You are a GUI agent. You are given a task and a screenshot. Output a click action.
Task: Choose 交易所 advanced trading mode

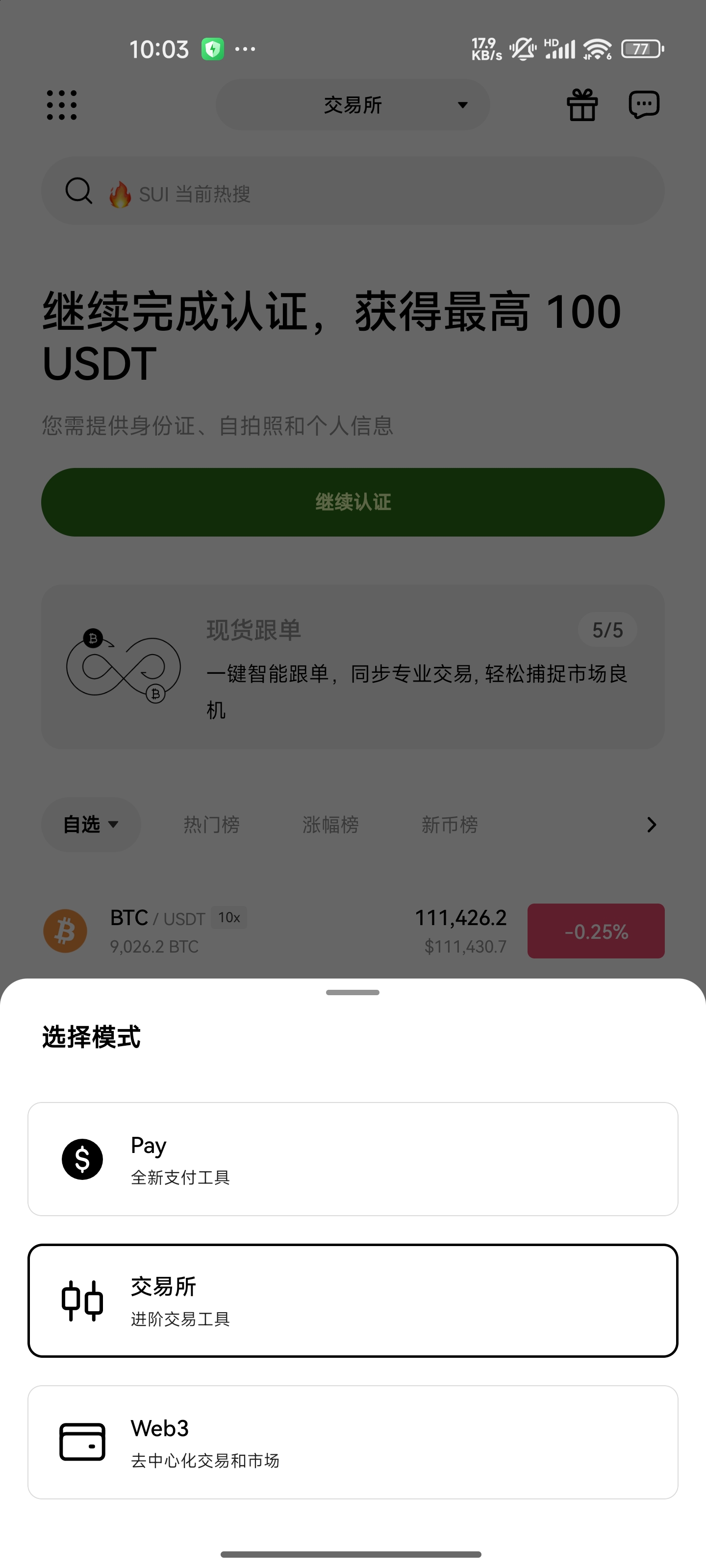[x=353, y=1300]
